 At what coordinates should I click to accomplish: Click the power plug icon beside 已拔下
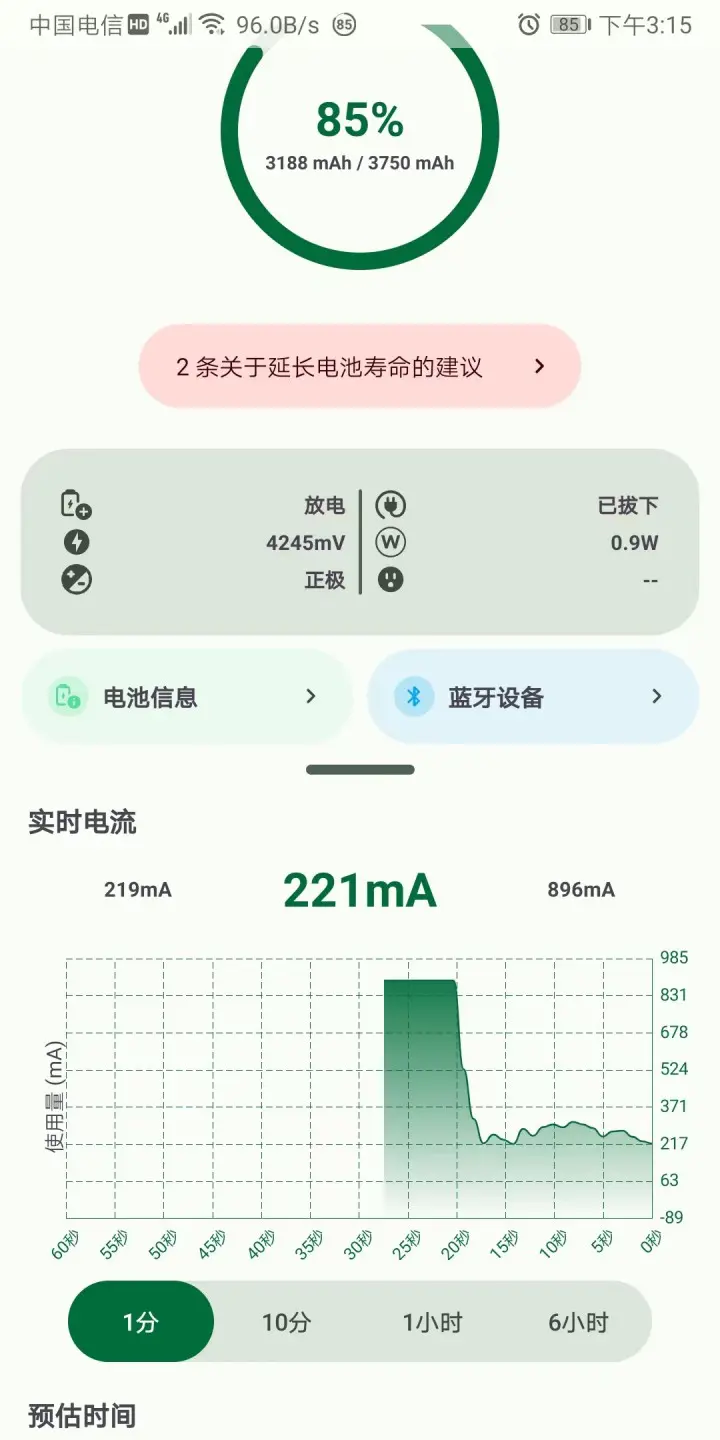pos(392,506)
